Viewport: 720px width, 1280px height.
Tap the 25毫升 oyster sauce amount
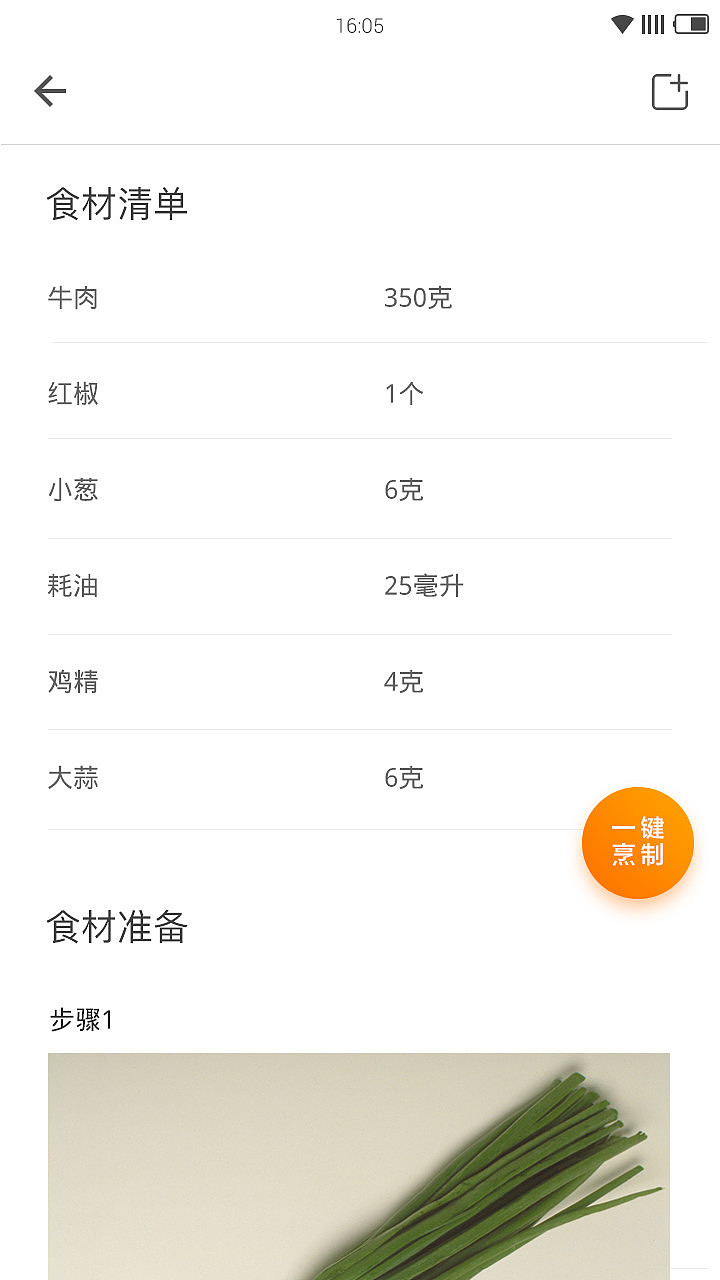(x=424, y=585)
